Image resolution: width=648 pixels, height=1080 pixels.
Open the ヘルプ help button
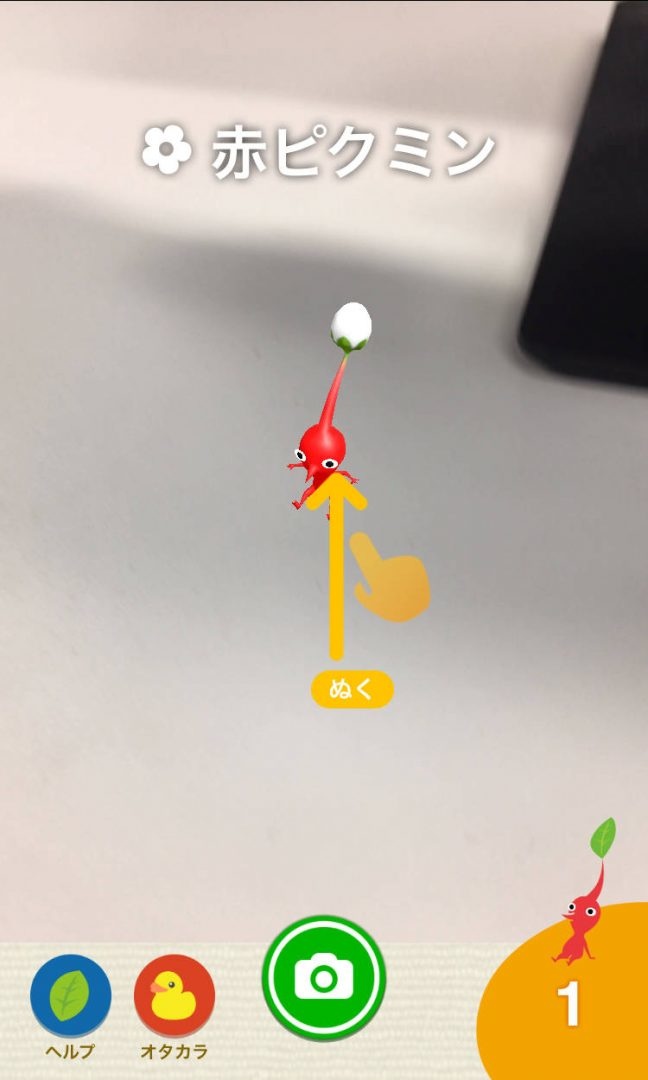pyautogui.click(x=70, y=997)
